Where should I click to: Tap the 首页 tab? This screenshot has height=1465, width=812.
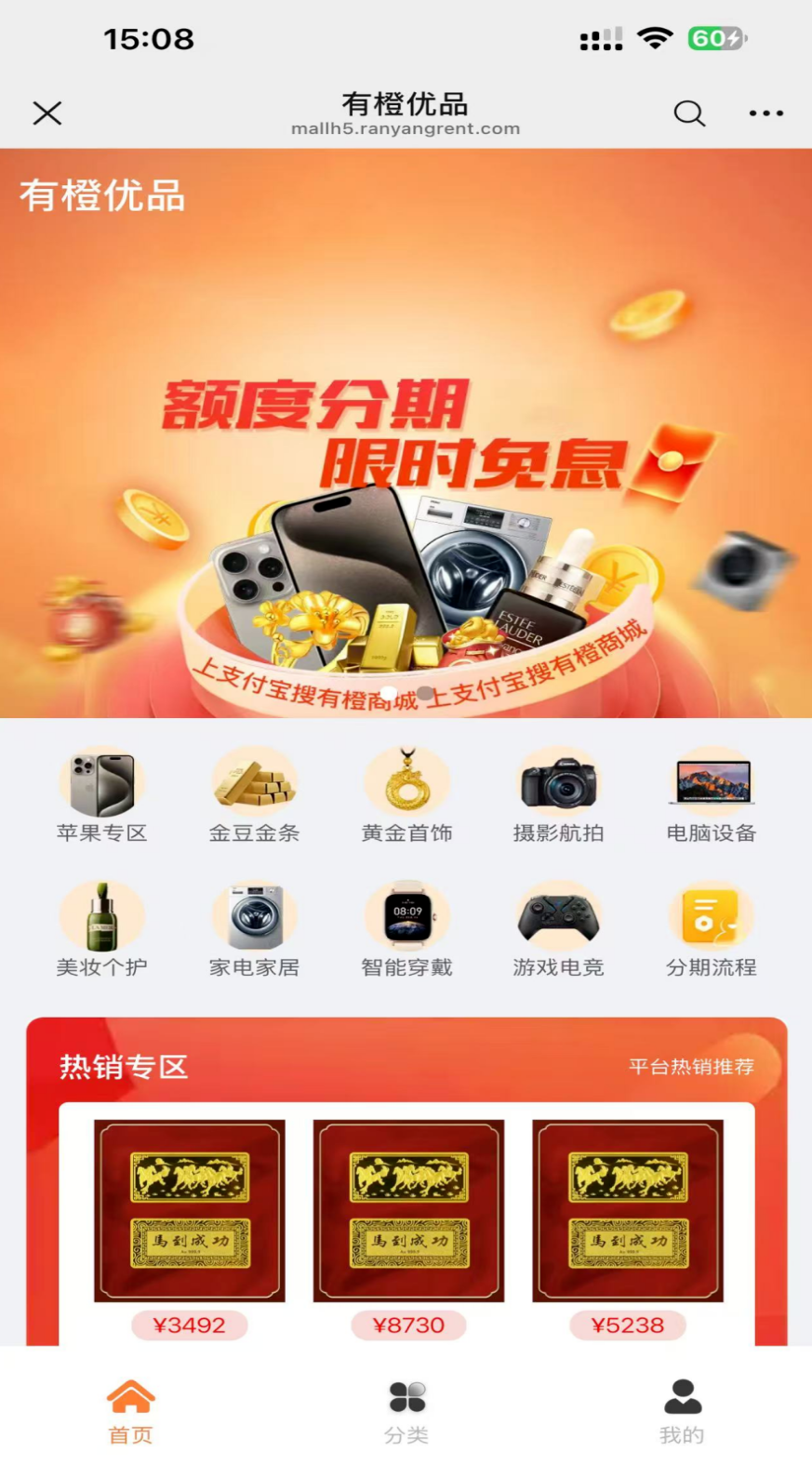[x=130, y=1410]
